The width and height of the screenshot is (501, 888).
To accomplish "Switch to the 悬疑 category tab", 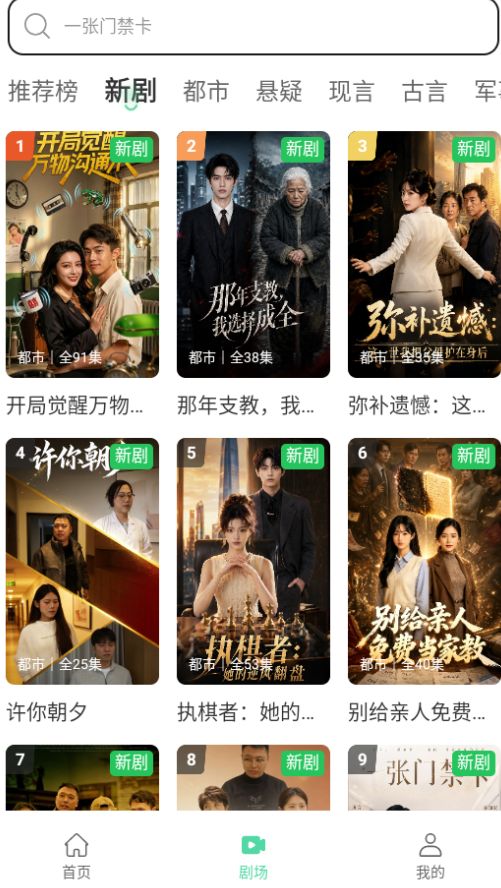I will coord(279,91).
